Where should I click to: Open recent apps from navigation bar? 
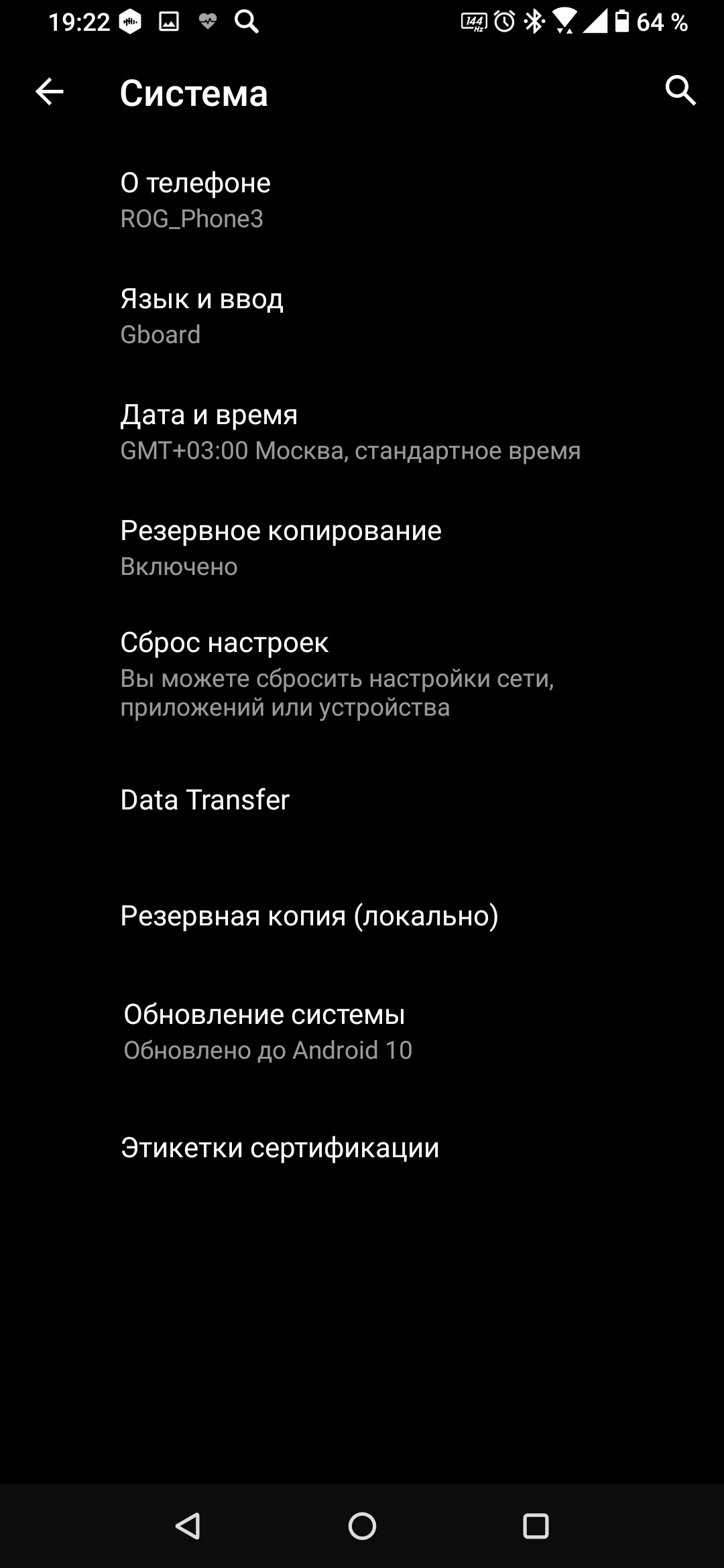(x=536, y=1526)
